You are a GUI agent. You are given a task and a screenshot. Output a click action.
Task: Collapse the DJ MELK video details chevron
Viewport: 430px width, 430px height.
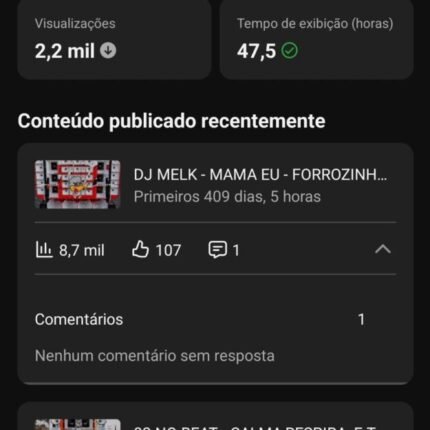[383, 249]
